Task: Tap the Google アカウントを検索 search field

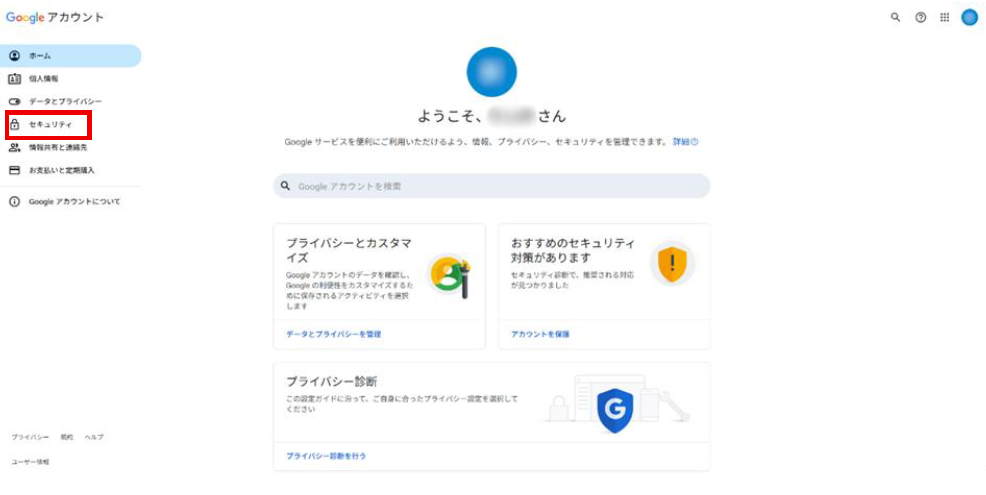Action: click(x=490, y=186)
